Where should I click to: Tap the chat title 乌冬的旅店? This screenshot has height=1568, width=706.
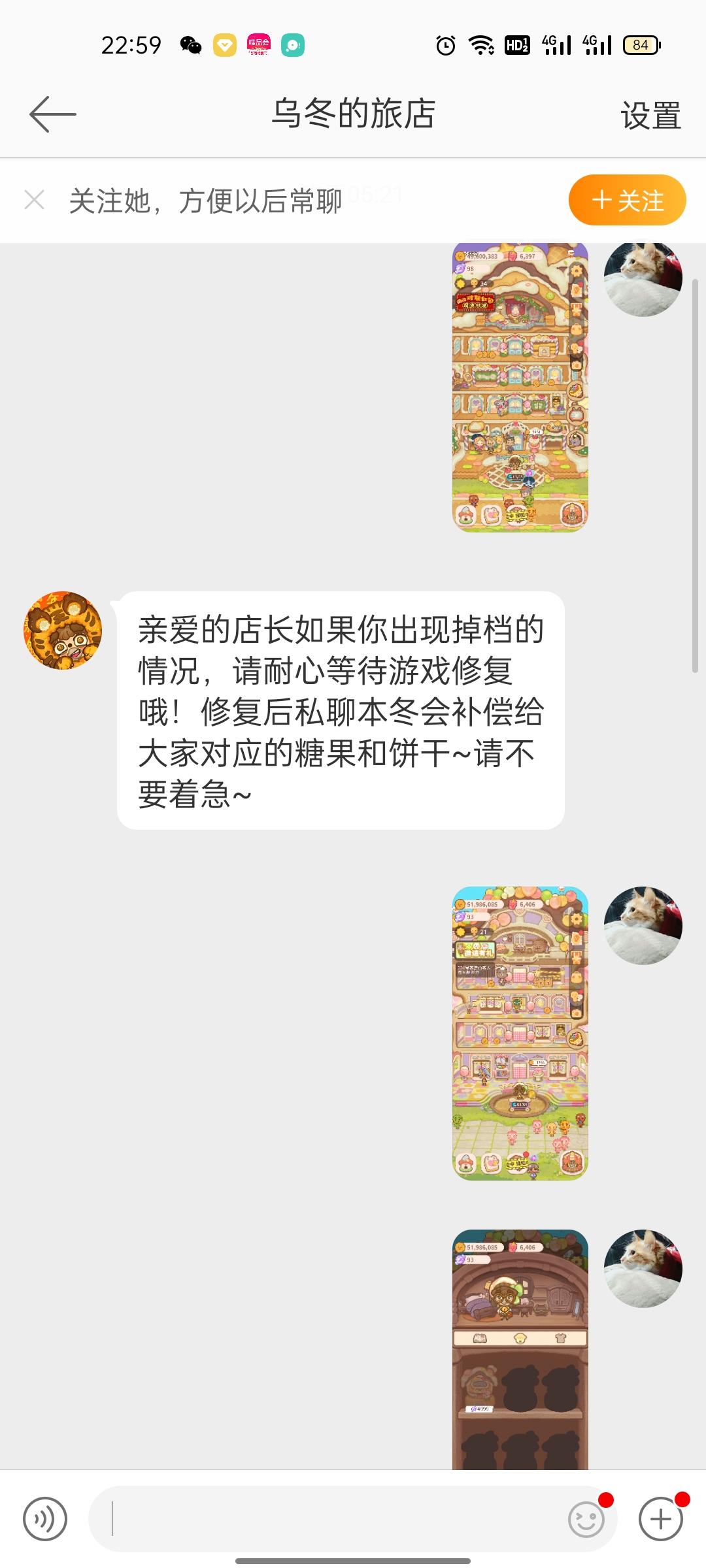point(353,111)
